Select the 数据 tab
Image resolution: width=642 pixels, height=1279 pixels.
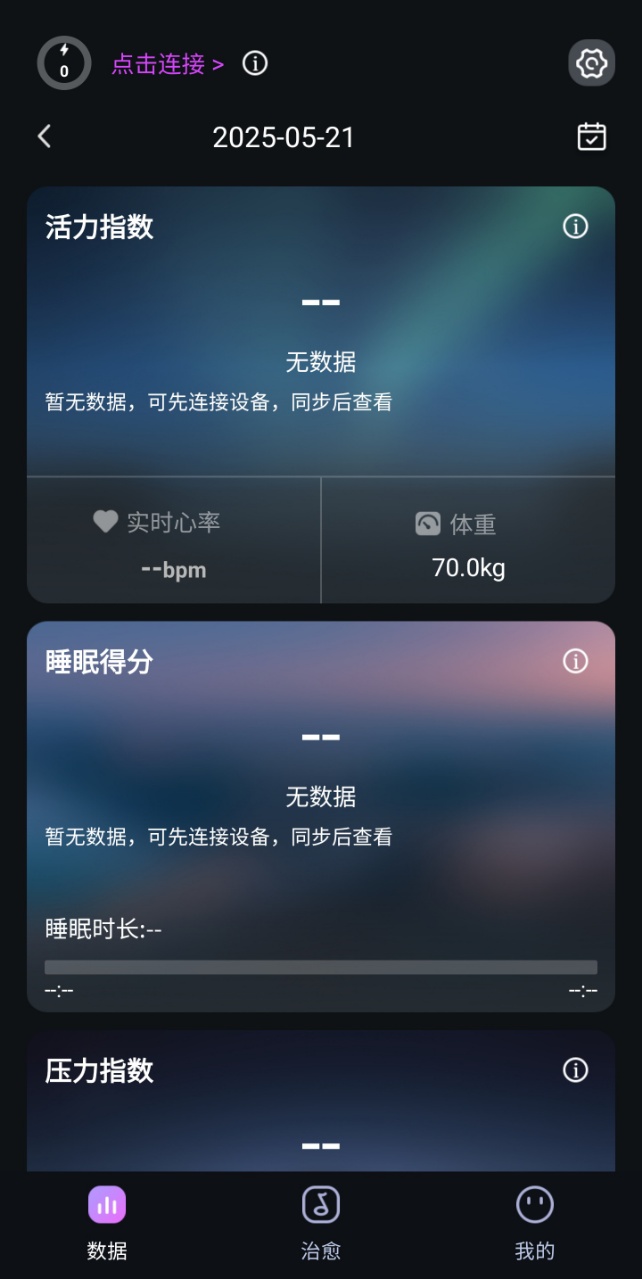[107, 1222]
